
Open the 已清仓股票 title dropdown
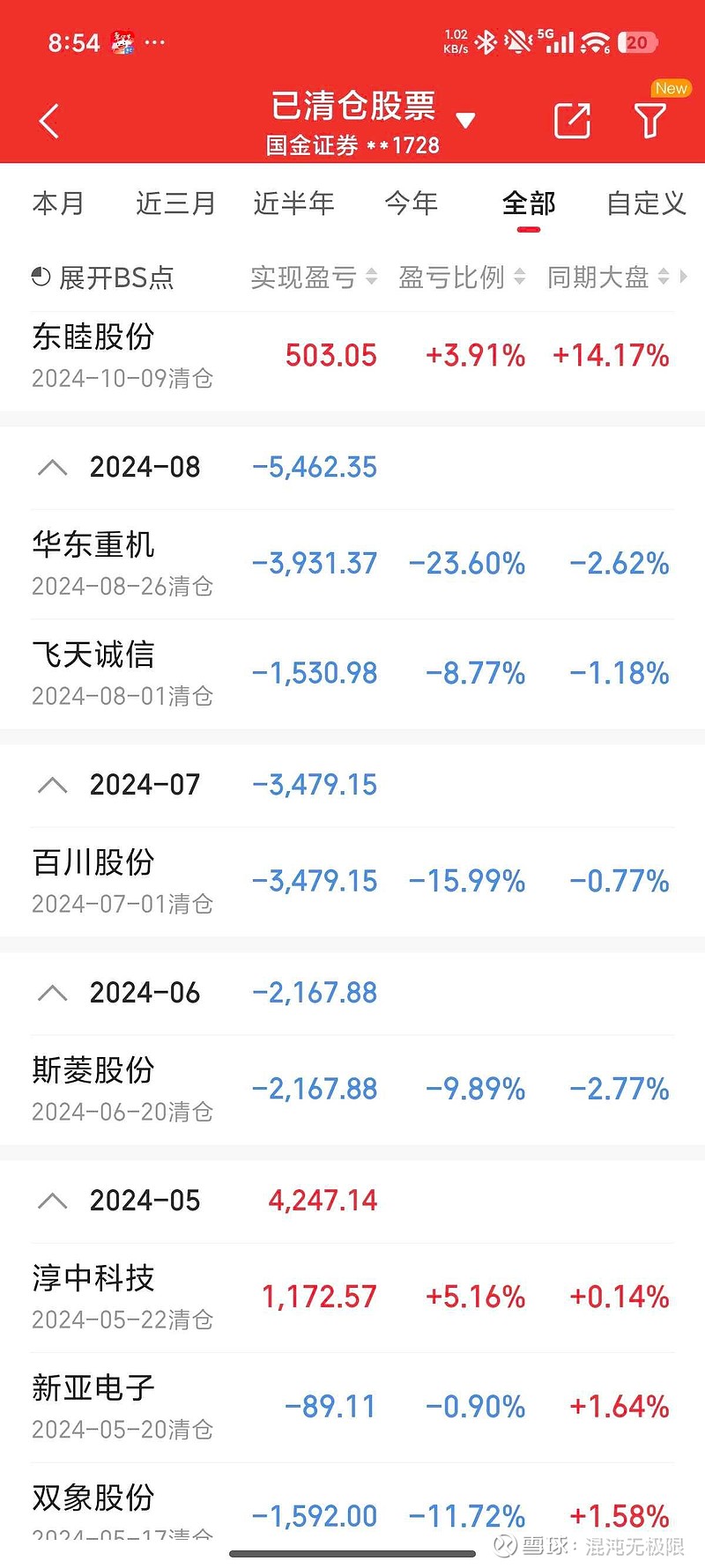[467, 118]
